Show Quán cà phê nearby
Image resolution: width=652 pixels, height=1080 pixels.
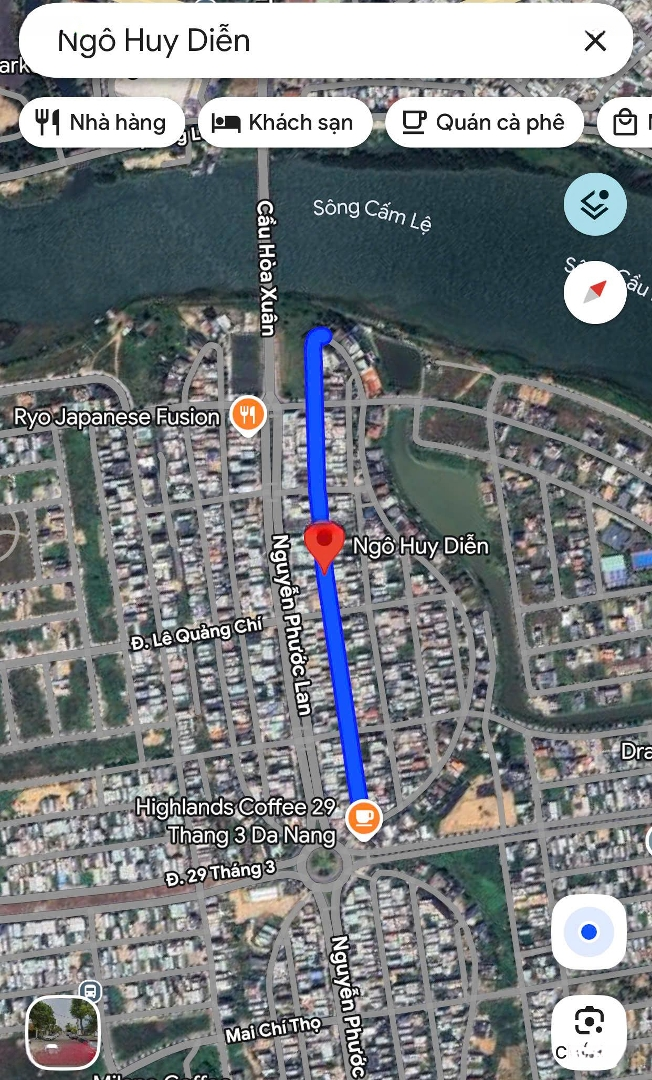click(x=483, y=123)
